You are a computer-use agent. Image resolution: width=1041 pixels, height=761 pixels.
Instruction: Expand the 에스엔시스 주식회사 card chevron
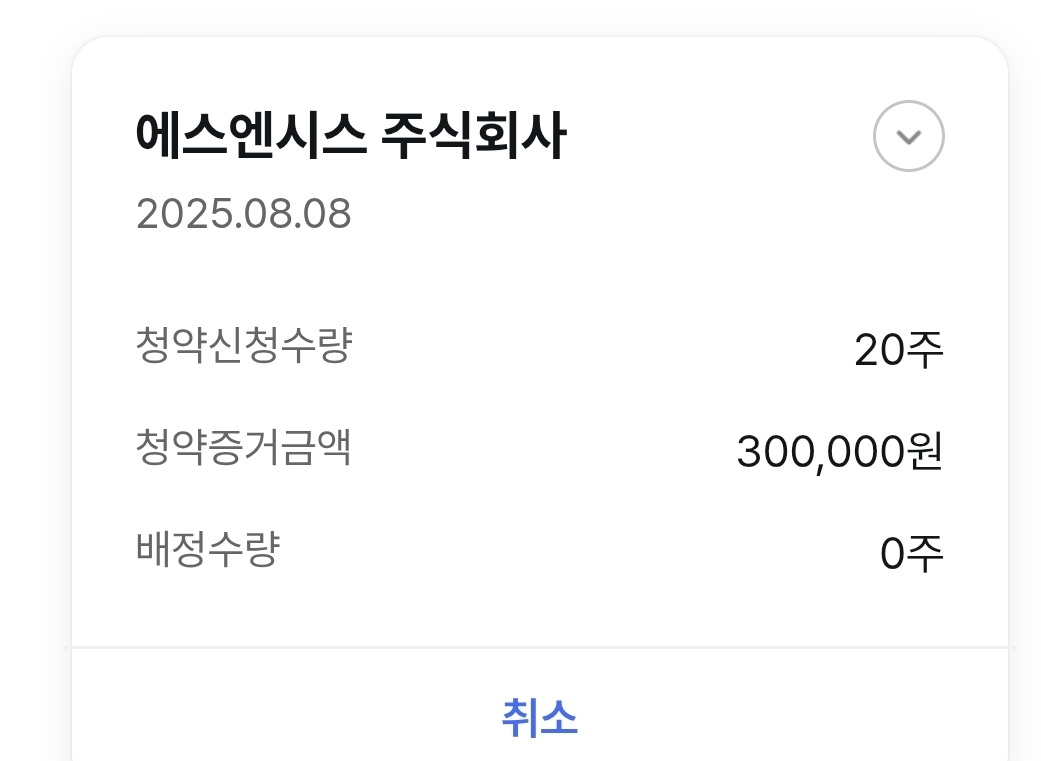908,137
